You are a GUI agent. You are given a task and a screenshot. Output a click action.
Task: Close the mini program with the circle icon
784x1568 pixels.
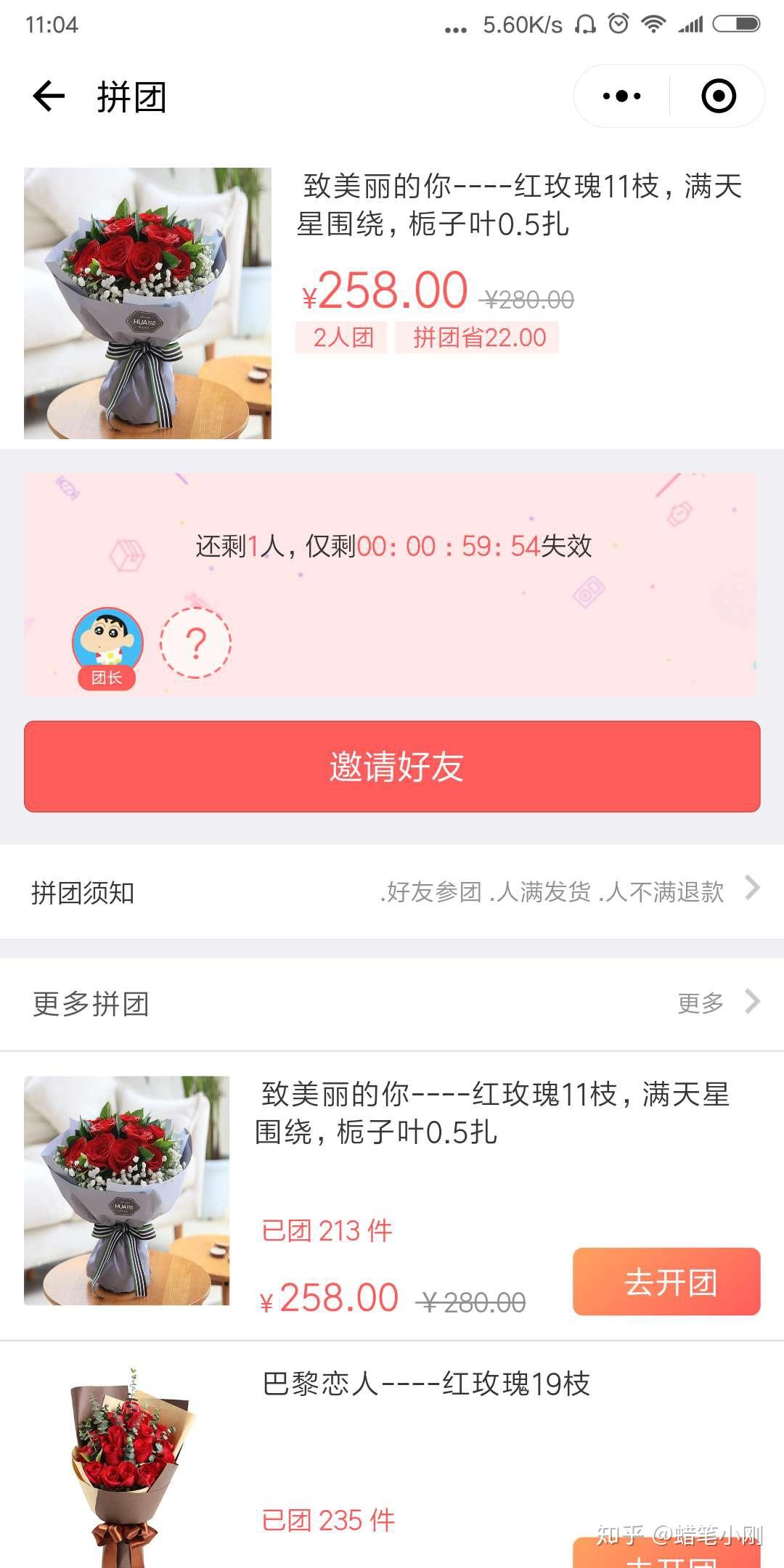pyautogui.click(x=719, y=97)
